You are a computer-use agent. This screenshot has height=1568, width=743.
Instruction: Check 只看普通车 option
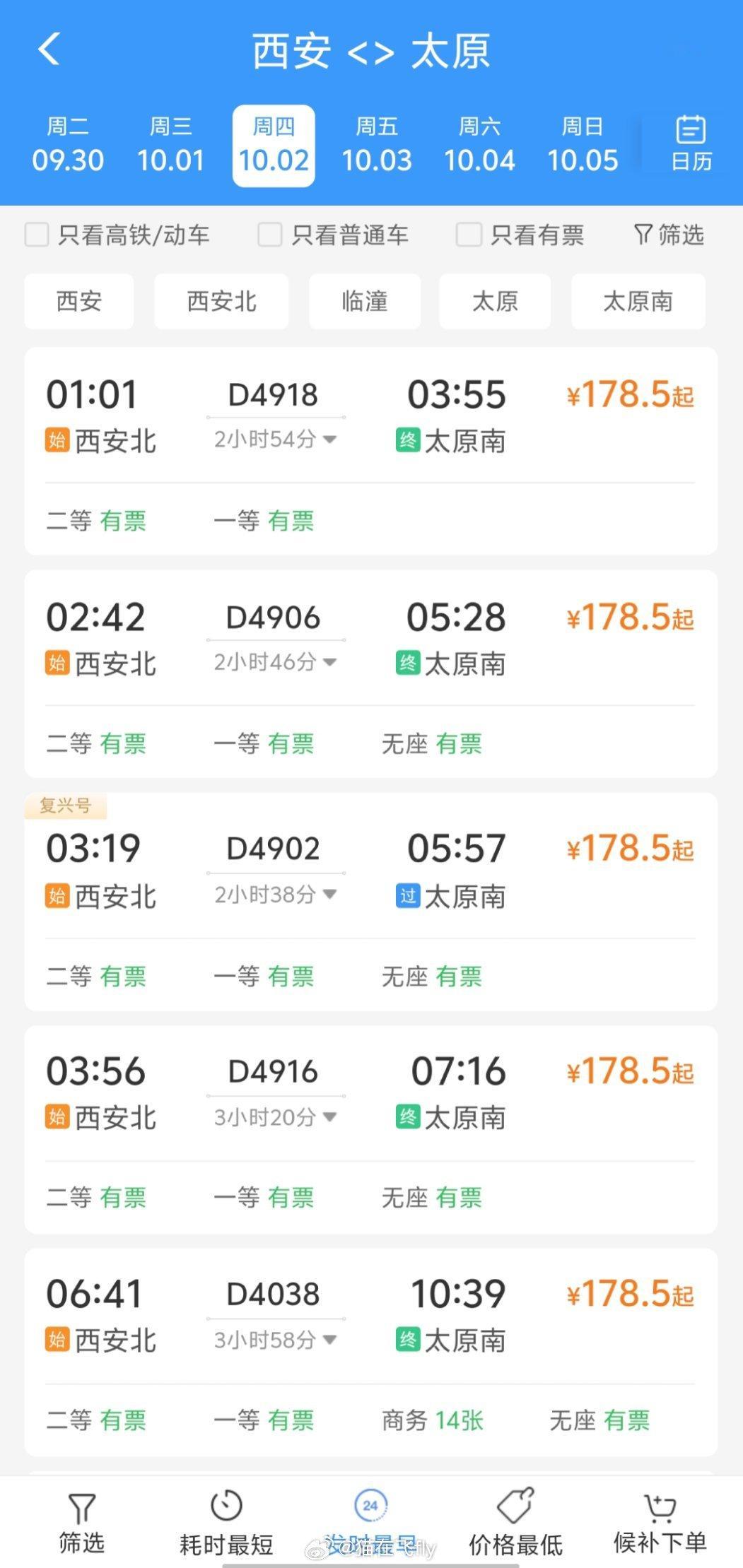coord(334,235)
